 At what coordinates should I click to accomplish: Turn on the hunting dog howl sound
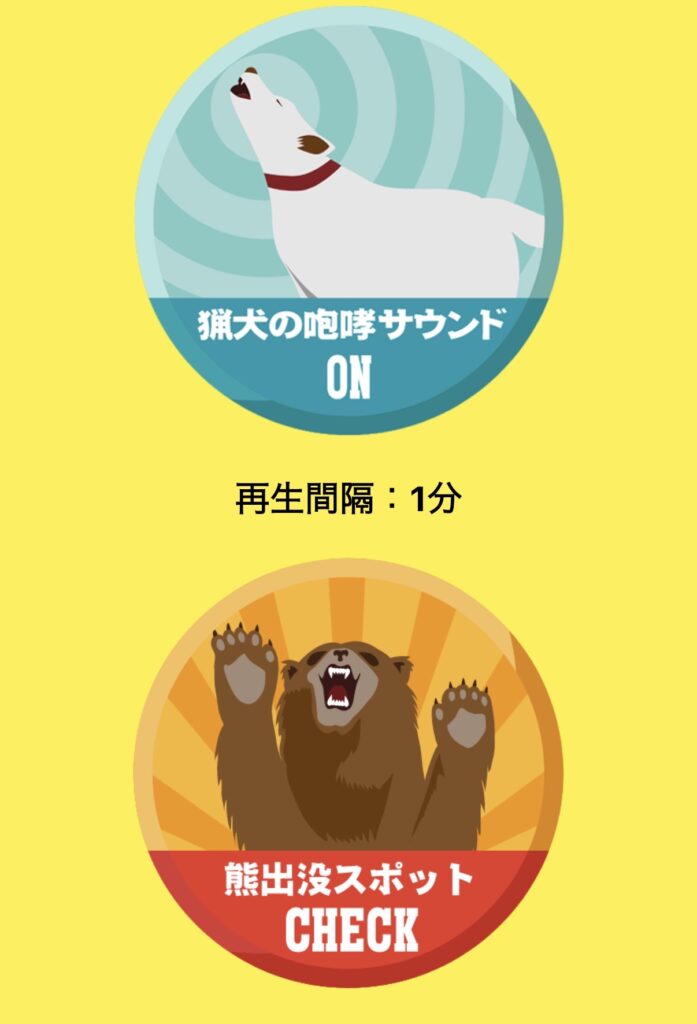click(348, 222)
